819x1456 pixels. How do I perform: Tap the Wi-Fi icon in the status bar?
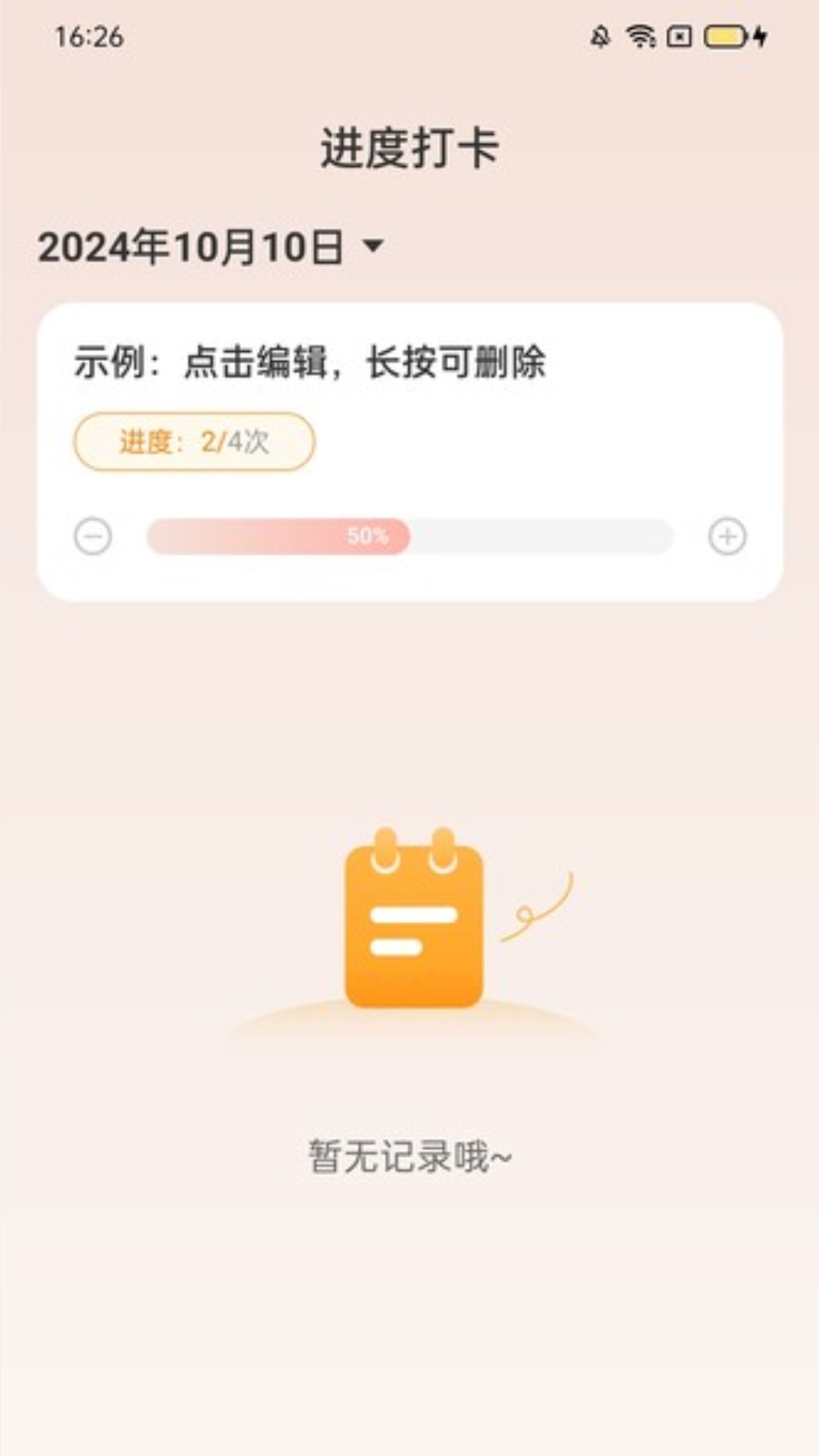641,36
